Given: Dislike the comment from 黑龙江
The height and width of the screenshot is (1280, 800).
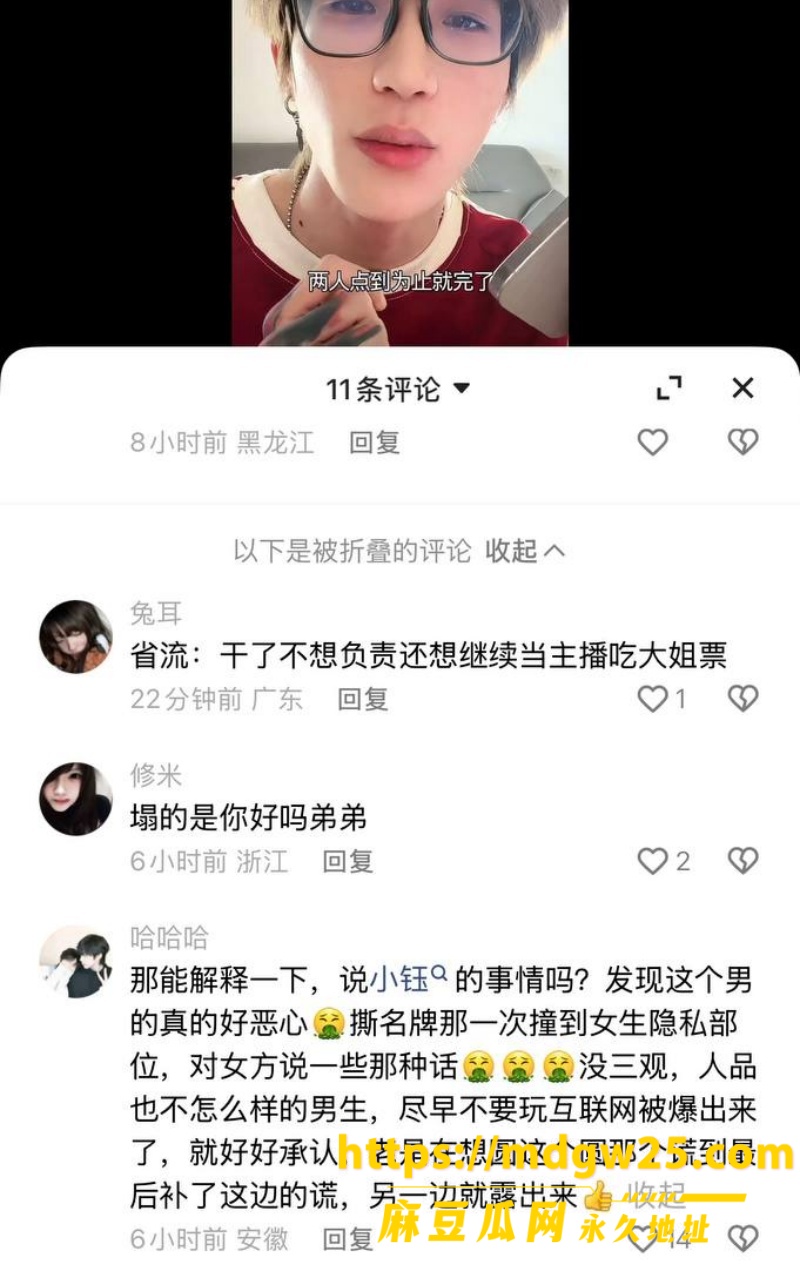Looking at the screenshot, I should click(x=743, y=442).
